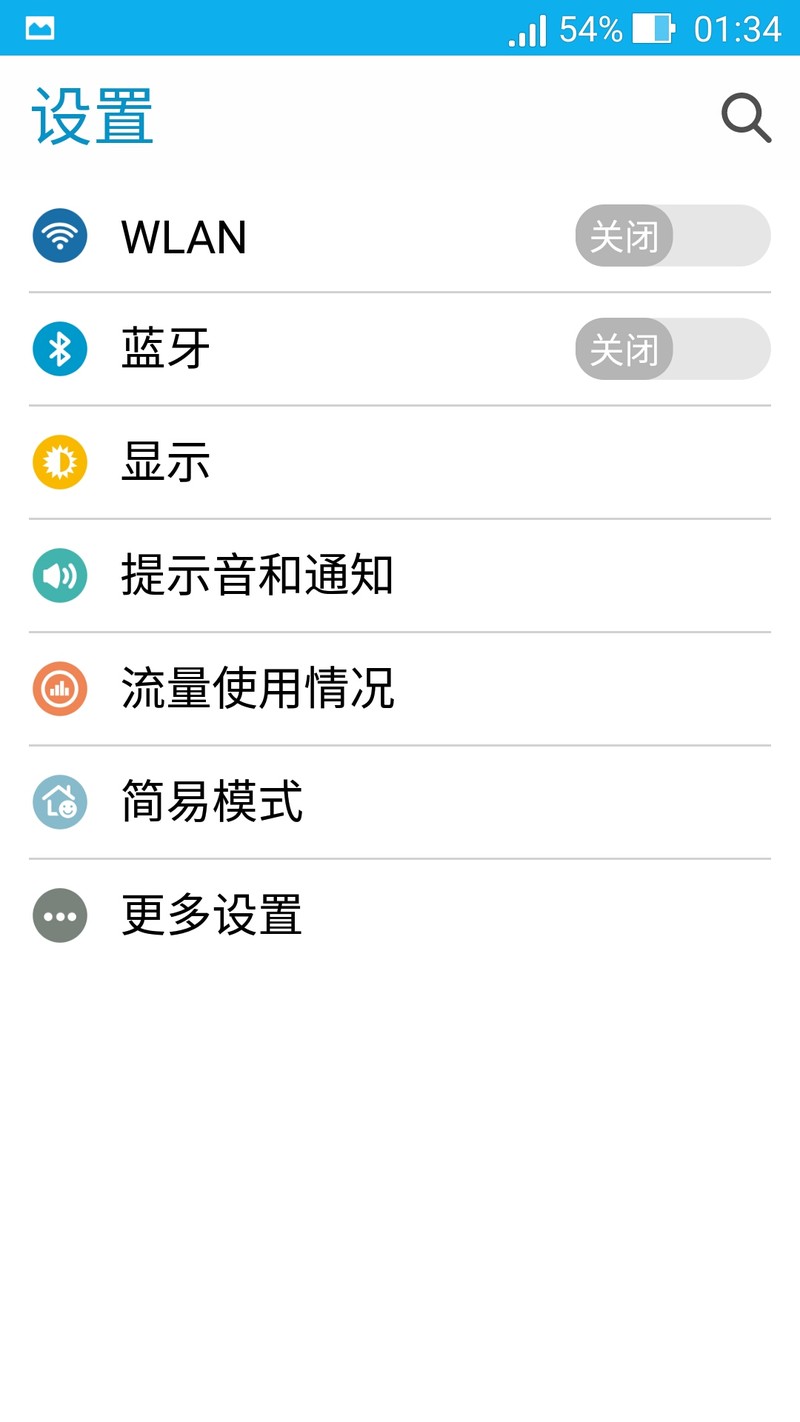Viewport: 800px width, 1422px height.
Task: Tap the 简易模式 easy mode icon
Action: (60, 802)
